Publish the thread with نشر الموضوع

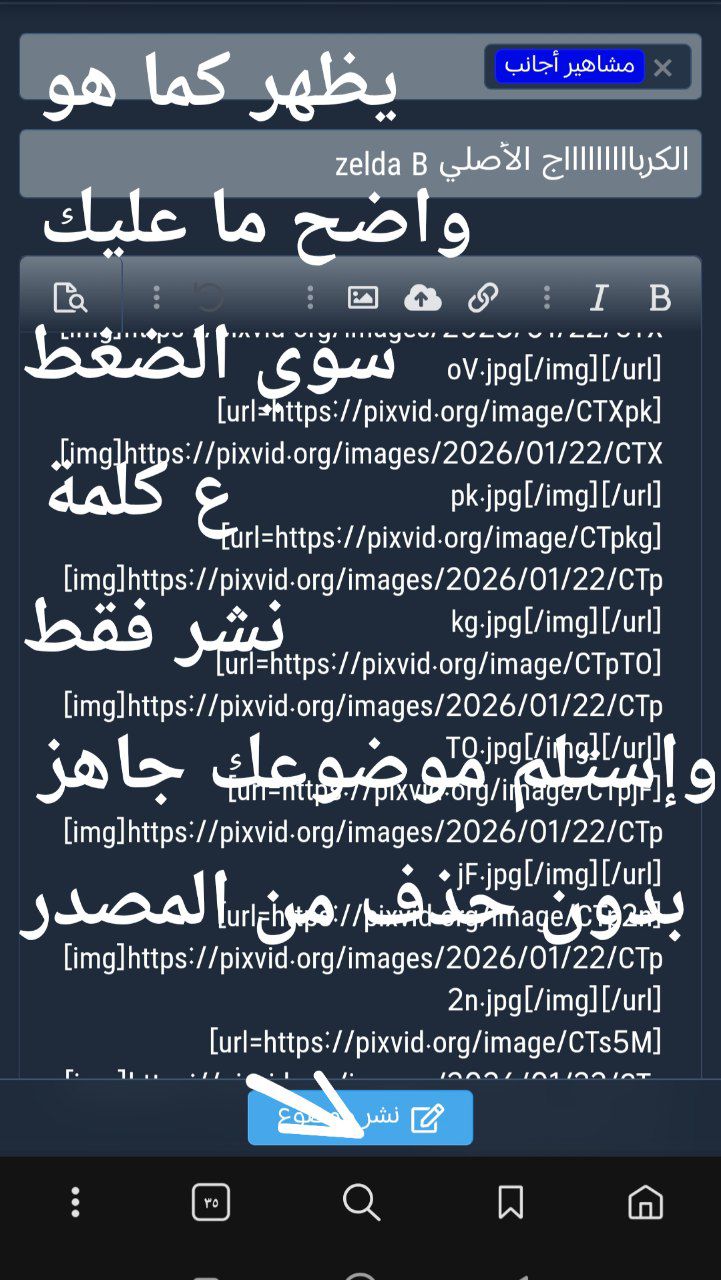tap(360, 1117)
